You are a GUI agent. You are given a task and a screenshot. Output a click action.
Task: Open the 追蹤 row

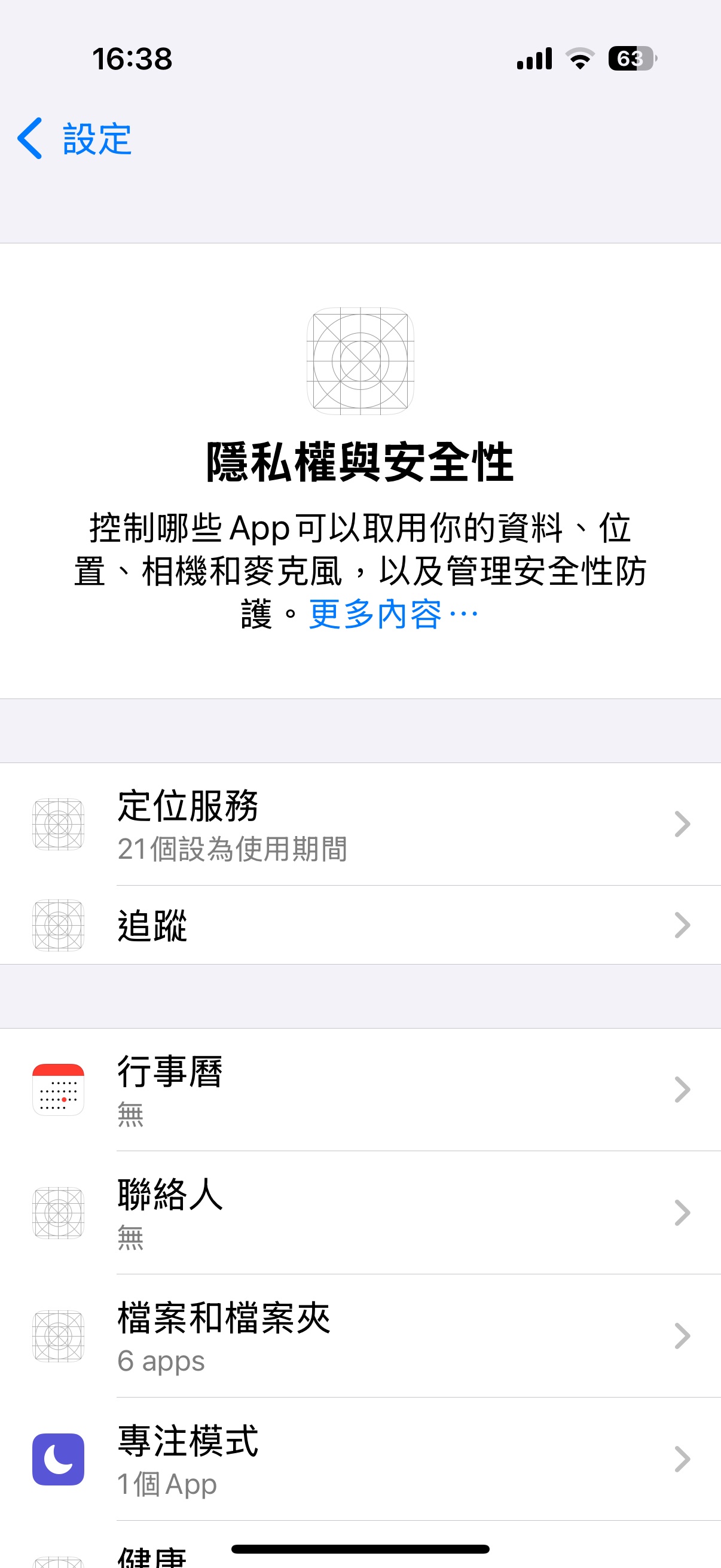tap(360, 925)
